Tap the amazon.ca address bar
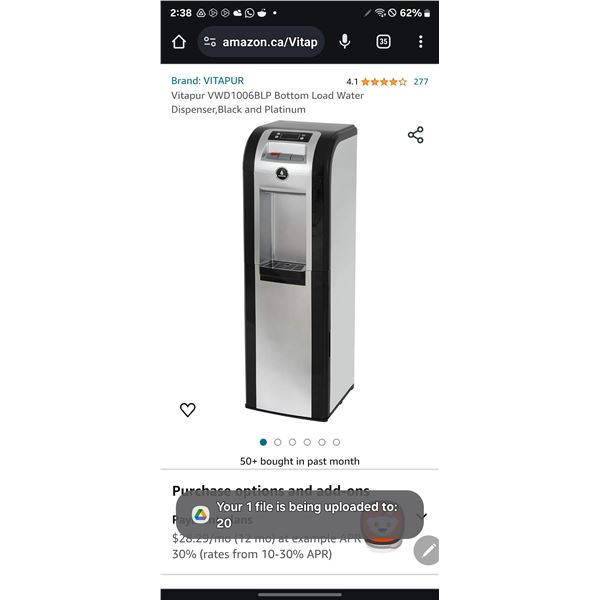The image size is (600, 600). [x=260, y=42]
